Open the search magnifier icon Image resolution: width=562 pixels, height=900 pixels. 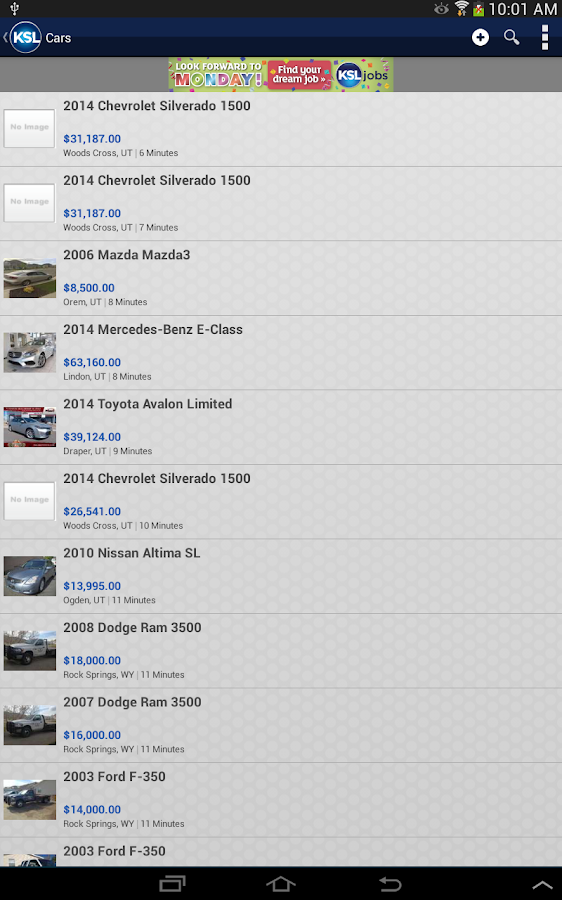point(511,37)
